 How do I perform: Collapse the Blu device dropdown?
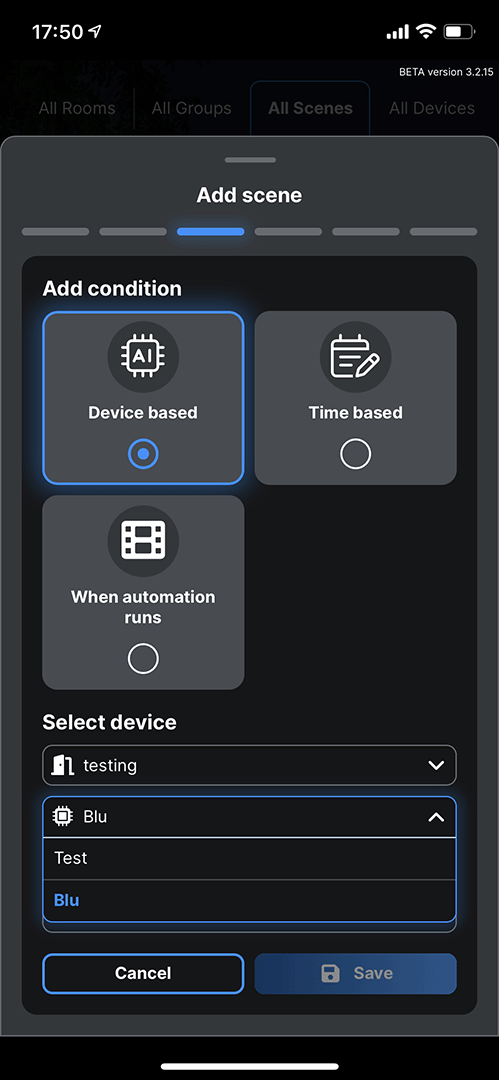point(250,818)
